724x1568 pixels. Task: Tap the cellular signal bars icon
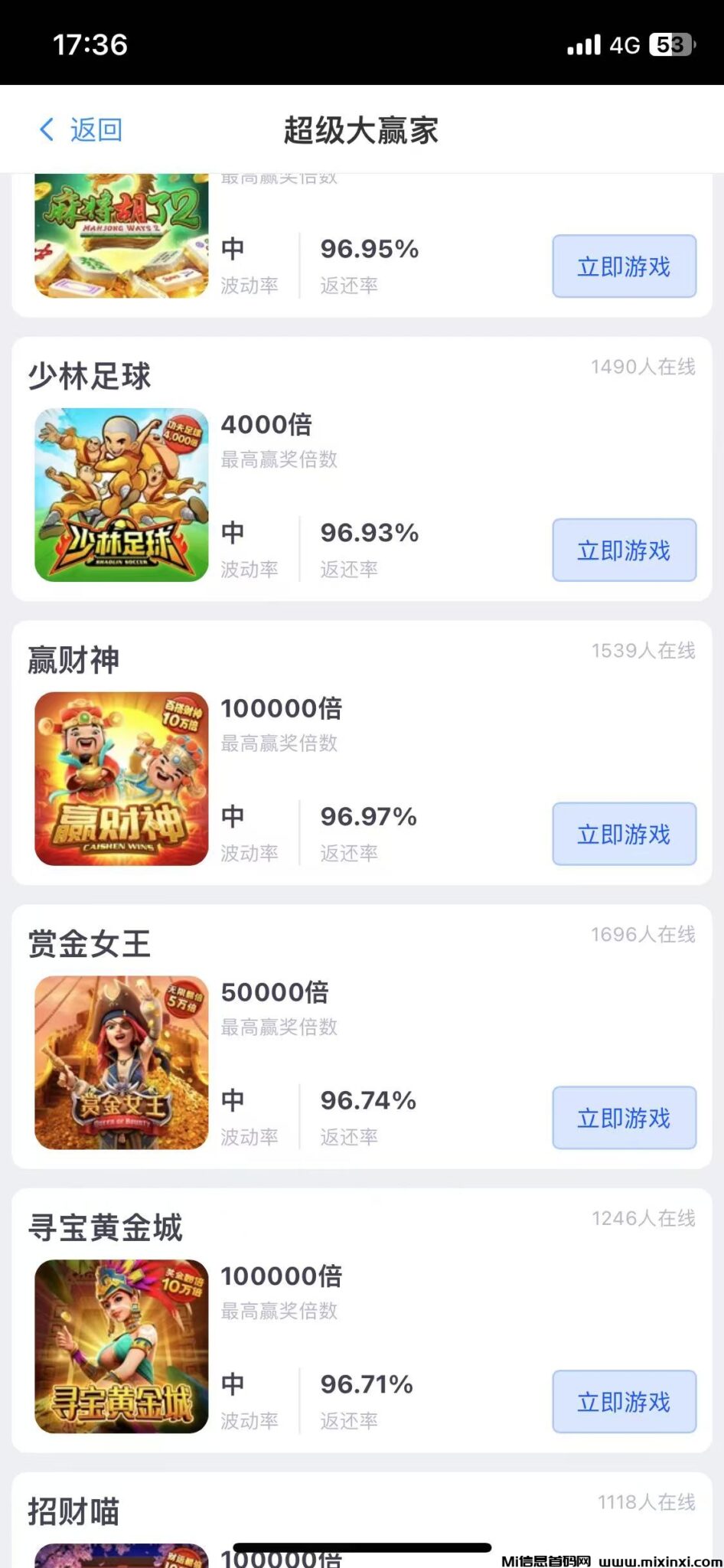tap(583, 46)
